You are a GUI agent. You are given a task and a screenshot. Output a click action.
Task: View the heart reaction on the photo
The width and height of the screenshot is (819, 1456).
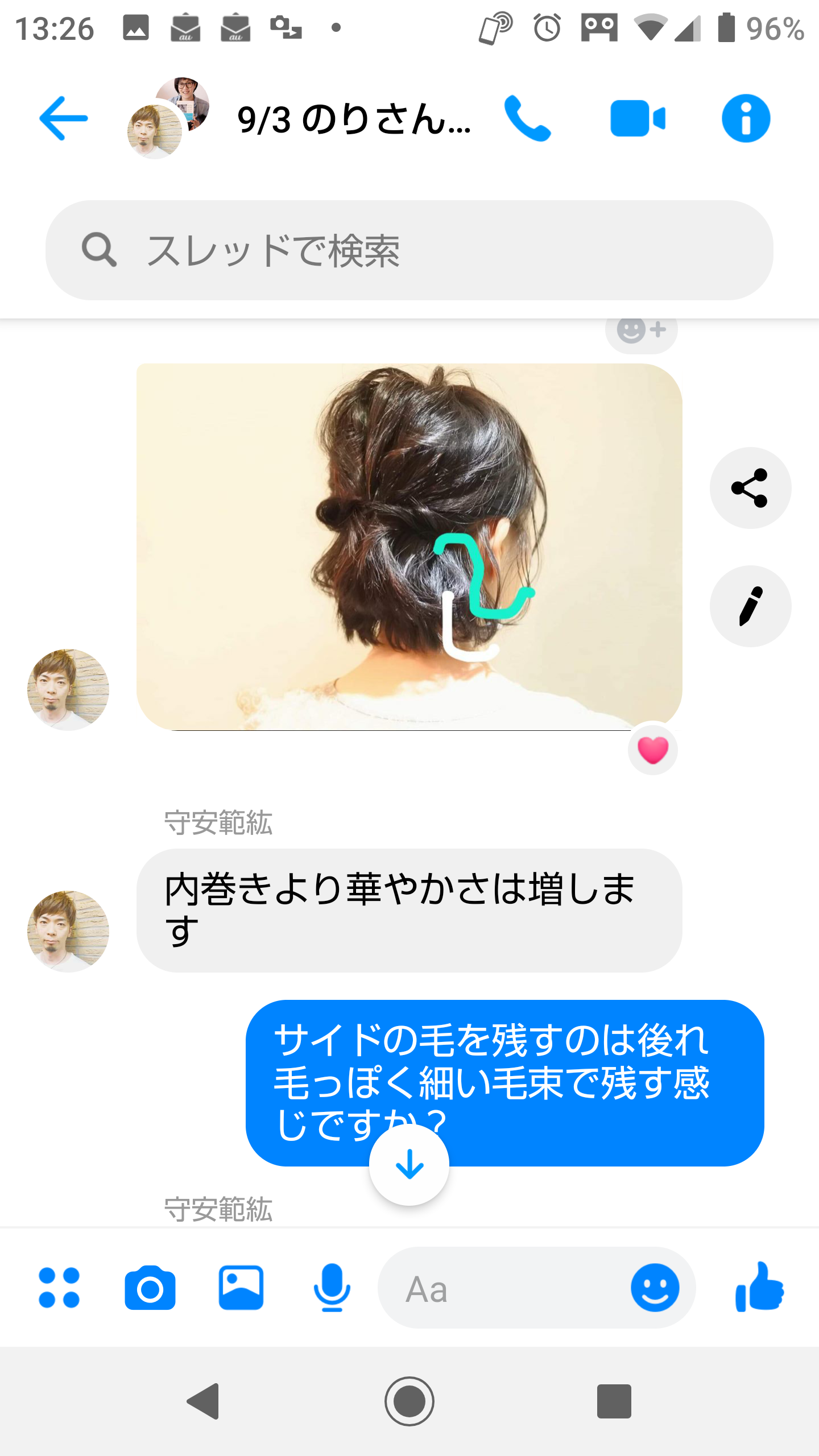[x=652, y=750]
